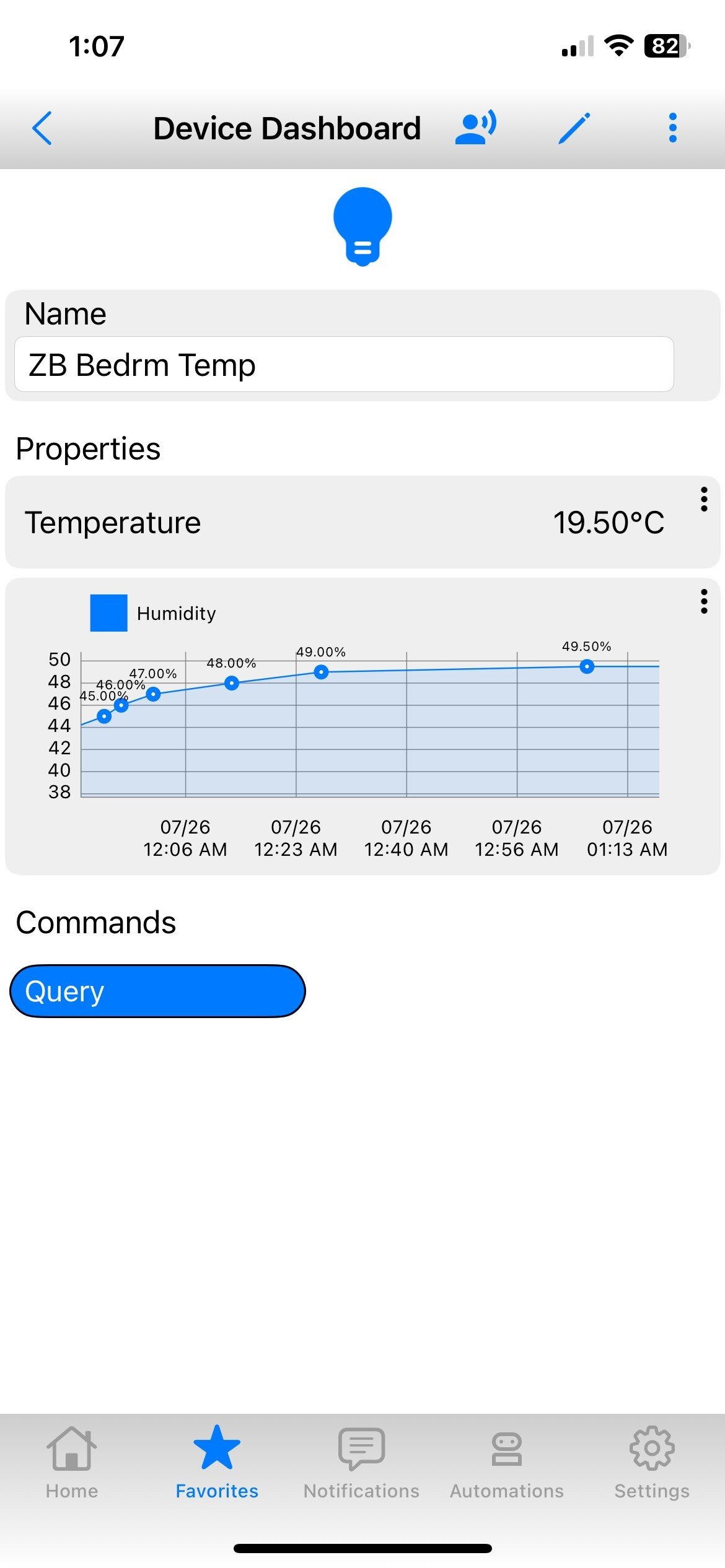
Task: Go to the Notifications tab
Action: tap(361, 1463)
